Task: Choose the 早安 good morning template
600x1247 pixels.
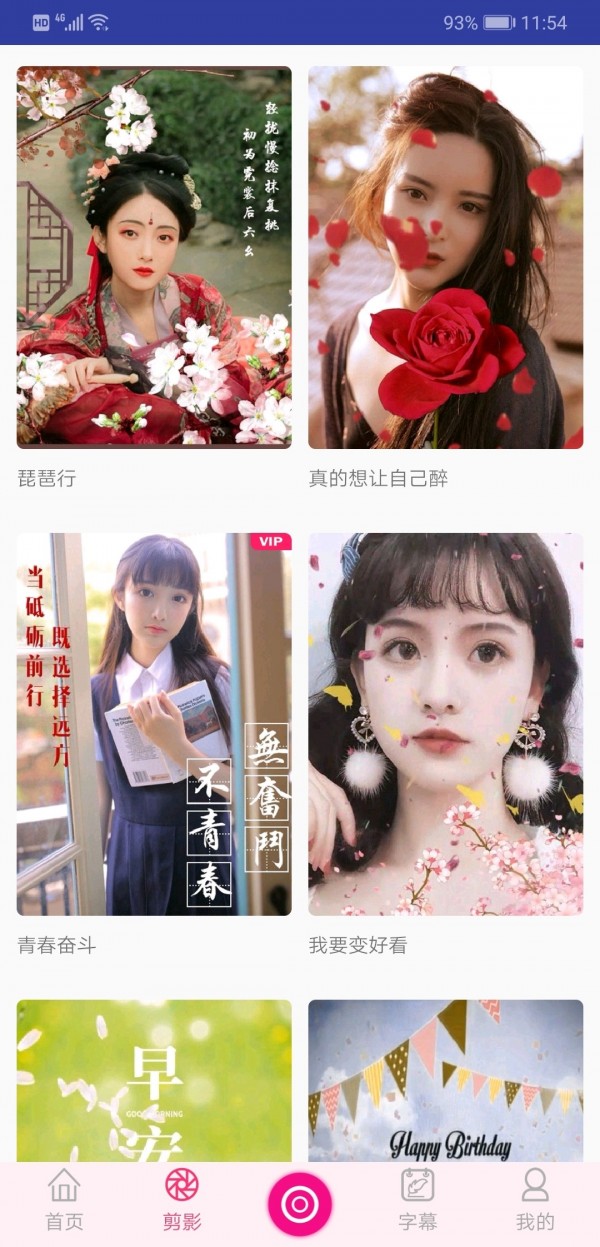Action: (154, 1080)
